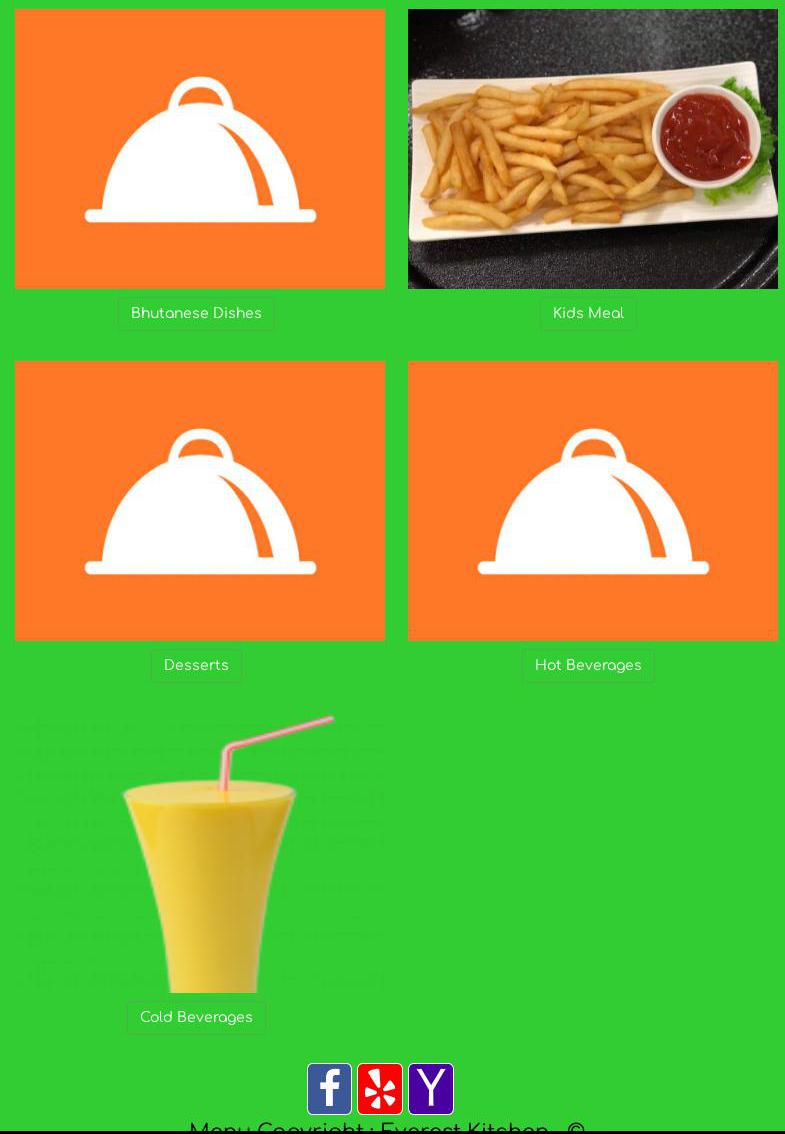Open the Bhutanese Dishes category tile
This screenshot has width=785, height=1134.
(200, 149)
